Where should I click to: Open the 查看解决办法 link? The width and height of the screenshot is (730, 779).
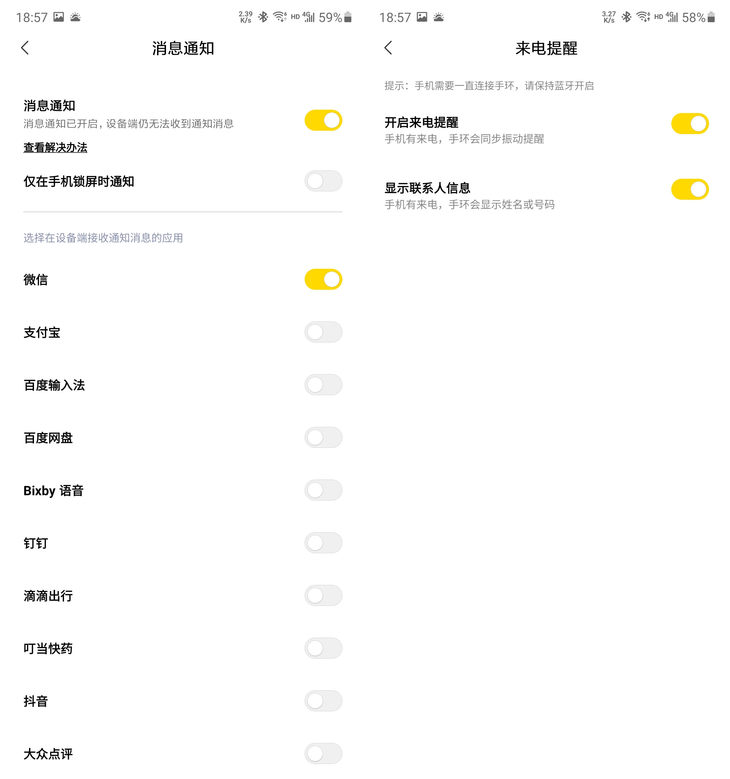(x=55, y=148)
